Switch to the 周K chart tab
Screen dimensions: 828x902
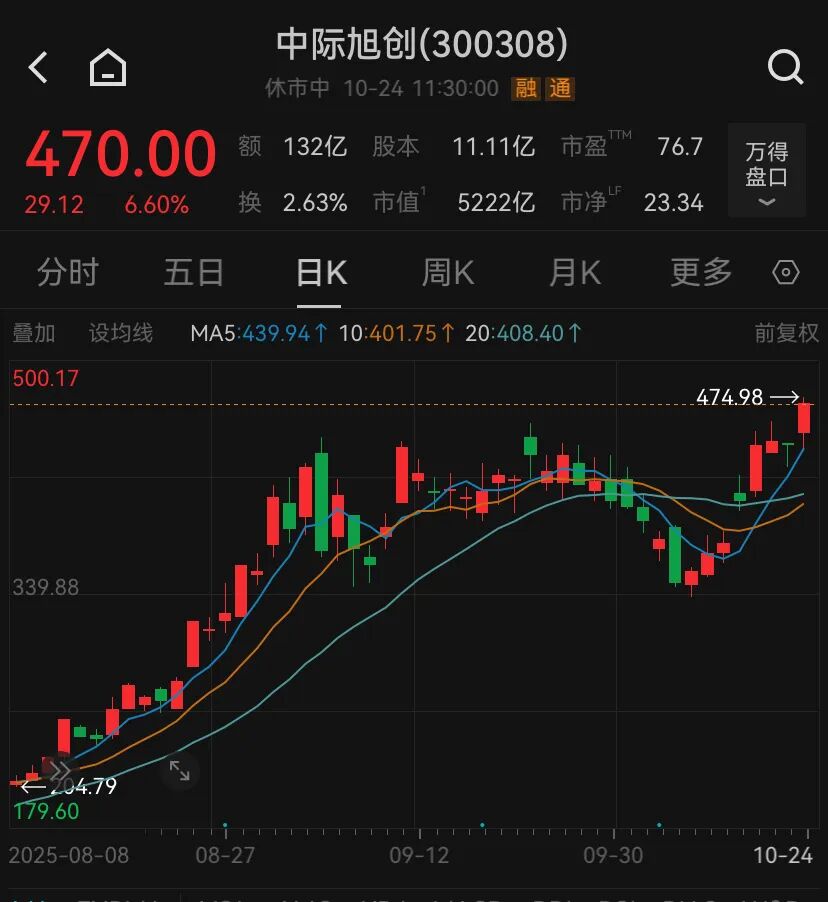pyautogui.click(x=448, y=272)
